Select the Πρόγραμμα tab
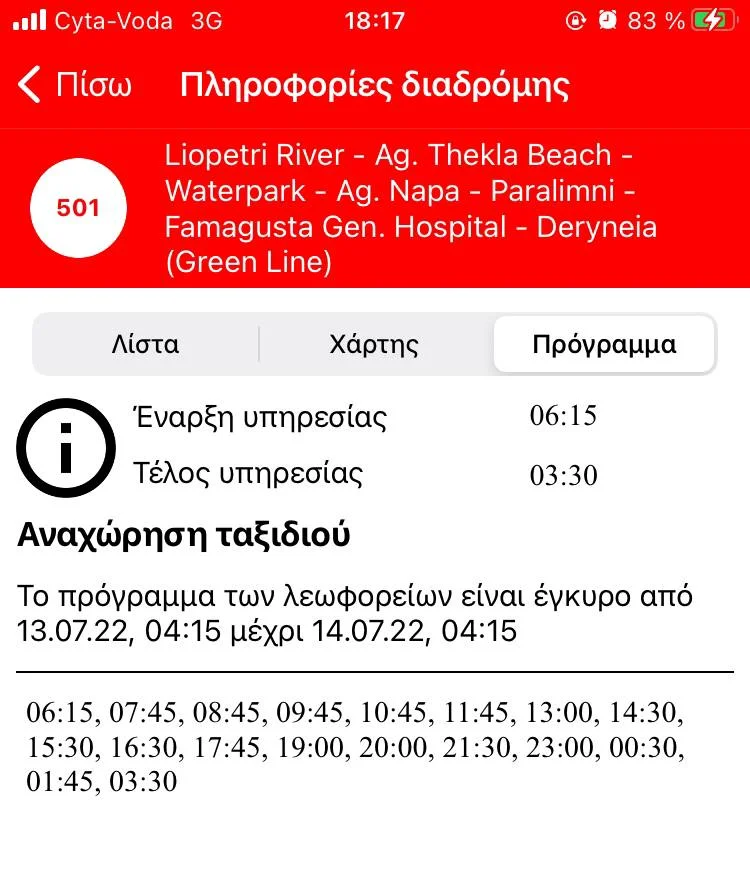This screenshot has width=750, height=869. 604,345
